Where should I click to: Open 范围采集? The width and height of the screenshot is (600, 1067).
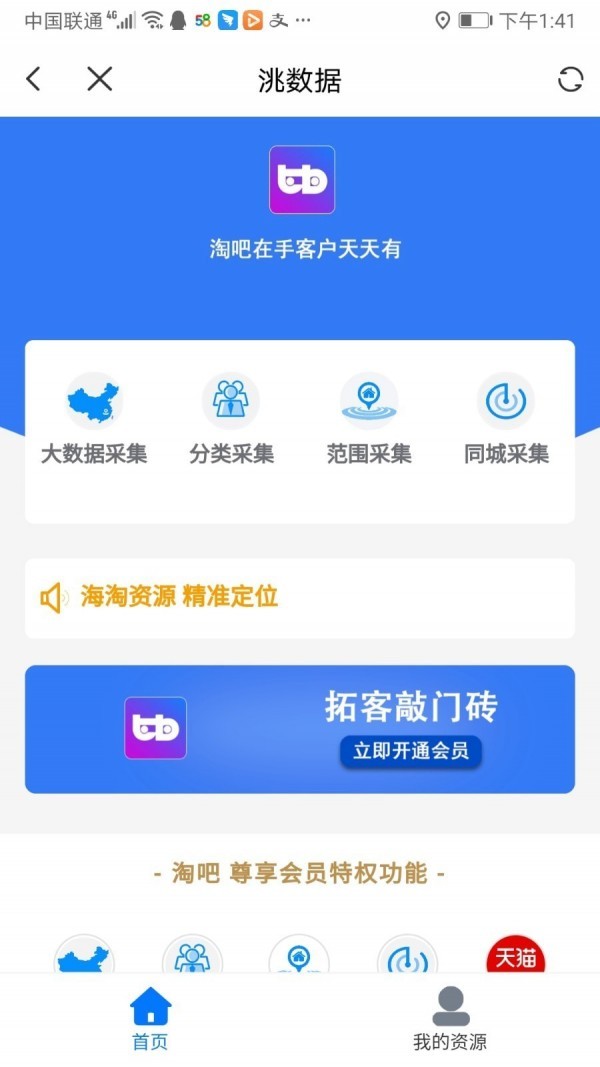tap(369, 418)
